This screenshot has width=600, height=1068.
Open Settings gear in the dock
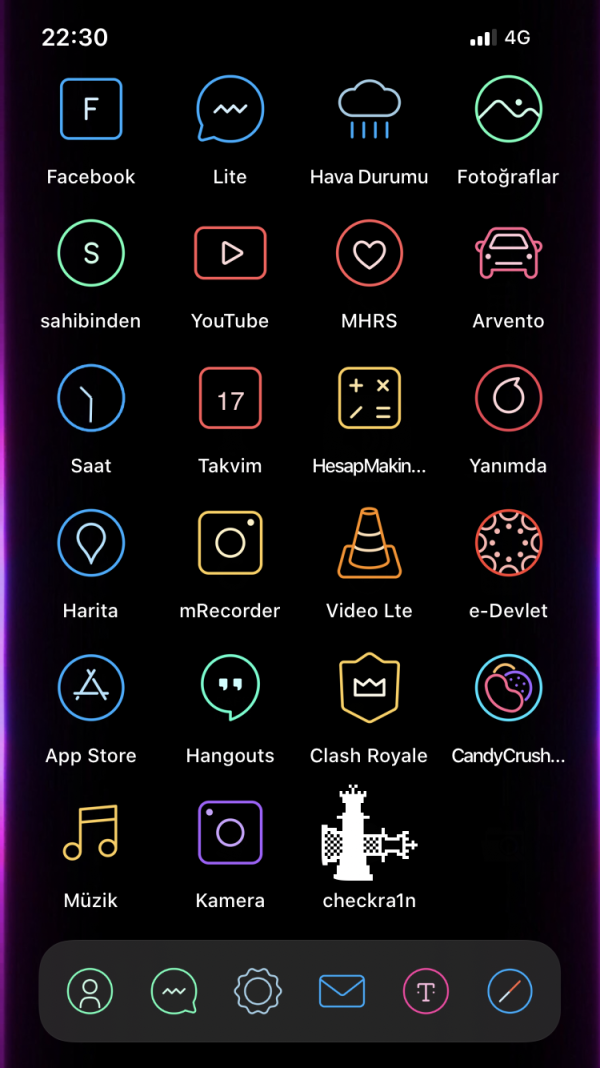[x=258, y=992]
